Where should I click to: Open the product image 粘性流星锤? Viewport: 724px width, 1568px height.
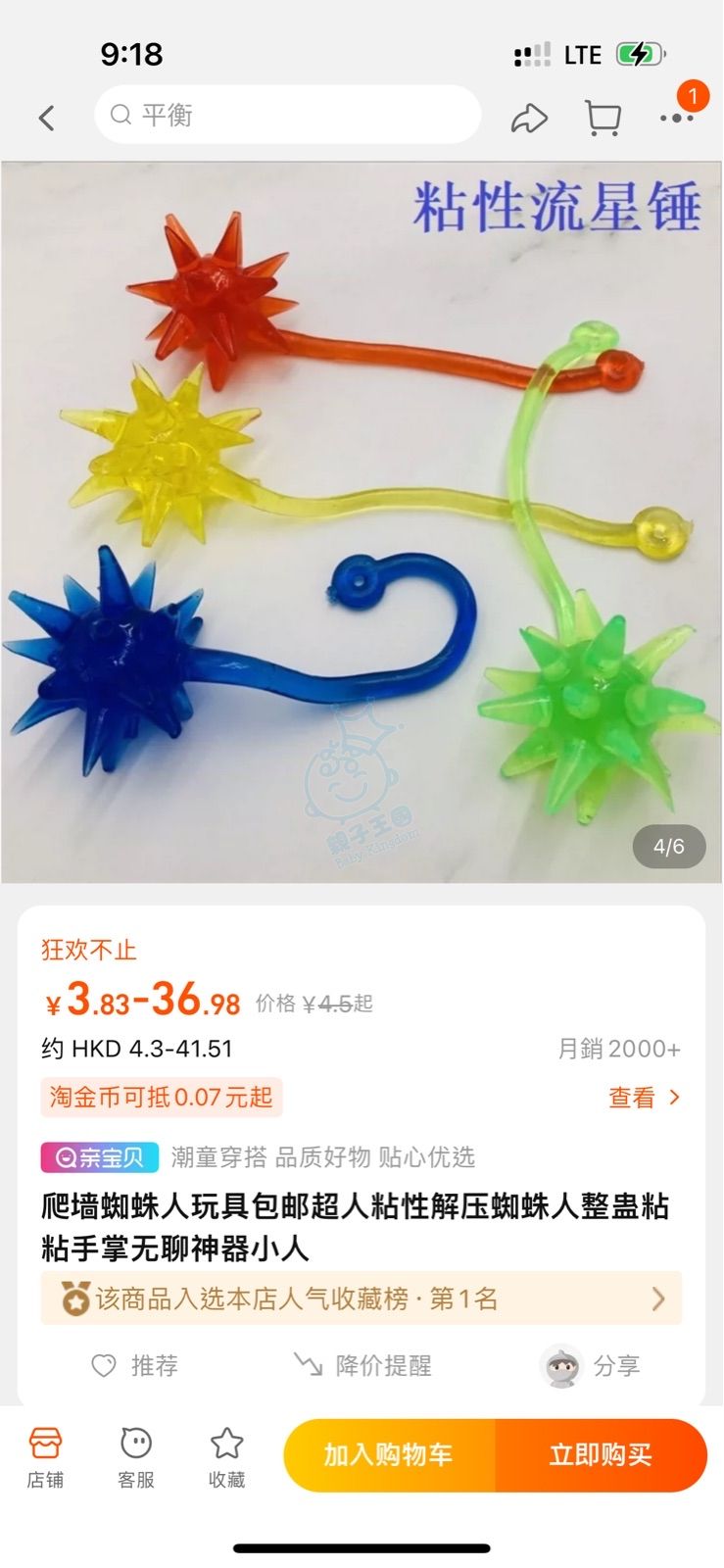click(x=362, y=522)
